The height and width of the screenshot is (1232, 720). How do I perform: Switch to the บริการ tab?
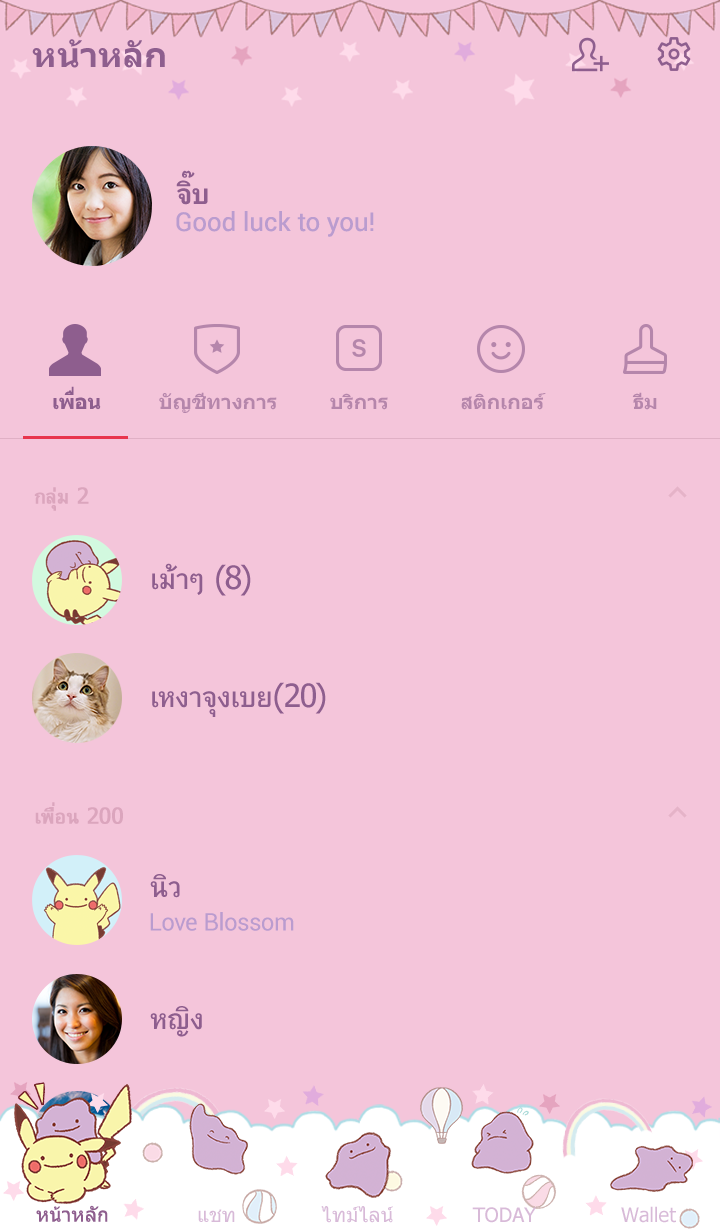click(x=359, y=370)
